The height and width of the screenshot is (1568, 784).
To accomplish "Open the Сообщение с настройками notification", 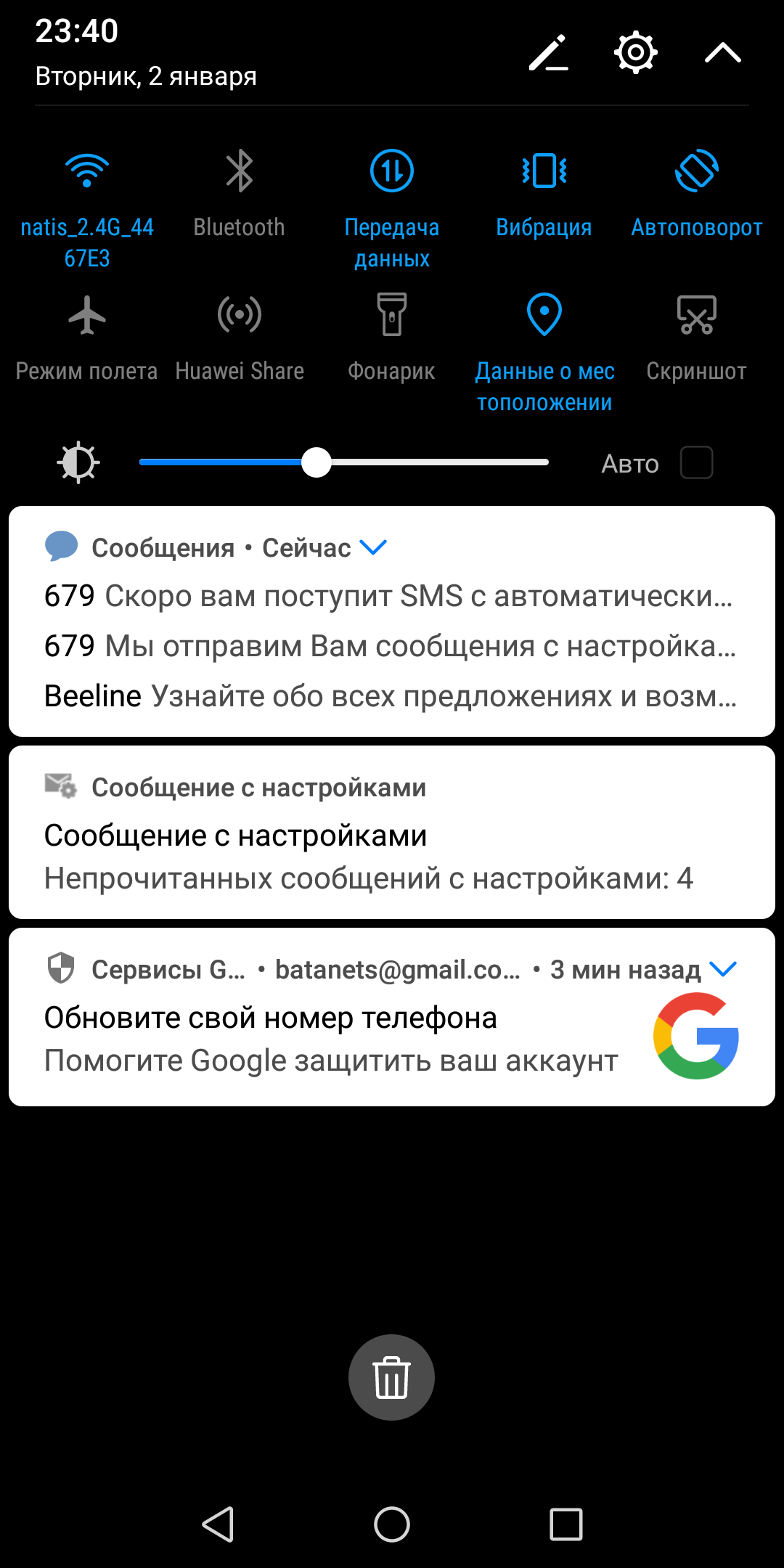I will pyautogui.click(x=392, y=835).
